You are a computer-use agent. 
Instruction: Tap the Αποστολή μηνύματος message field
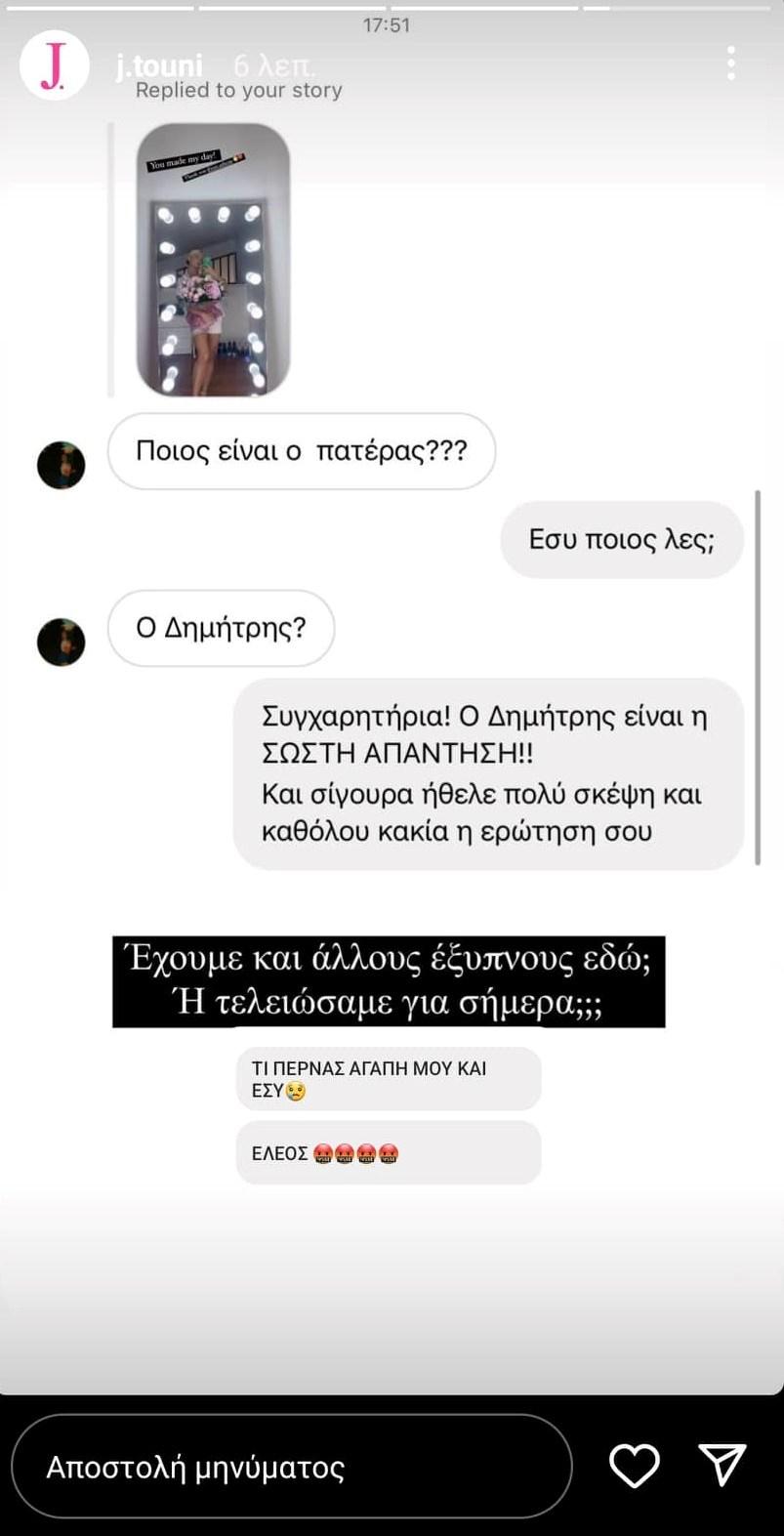tap(291, 1467)
